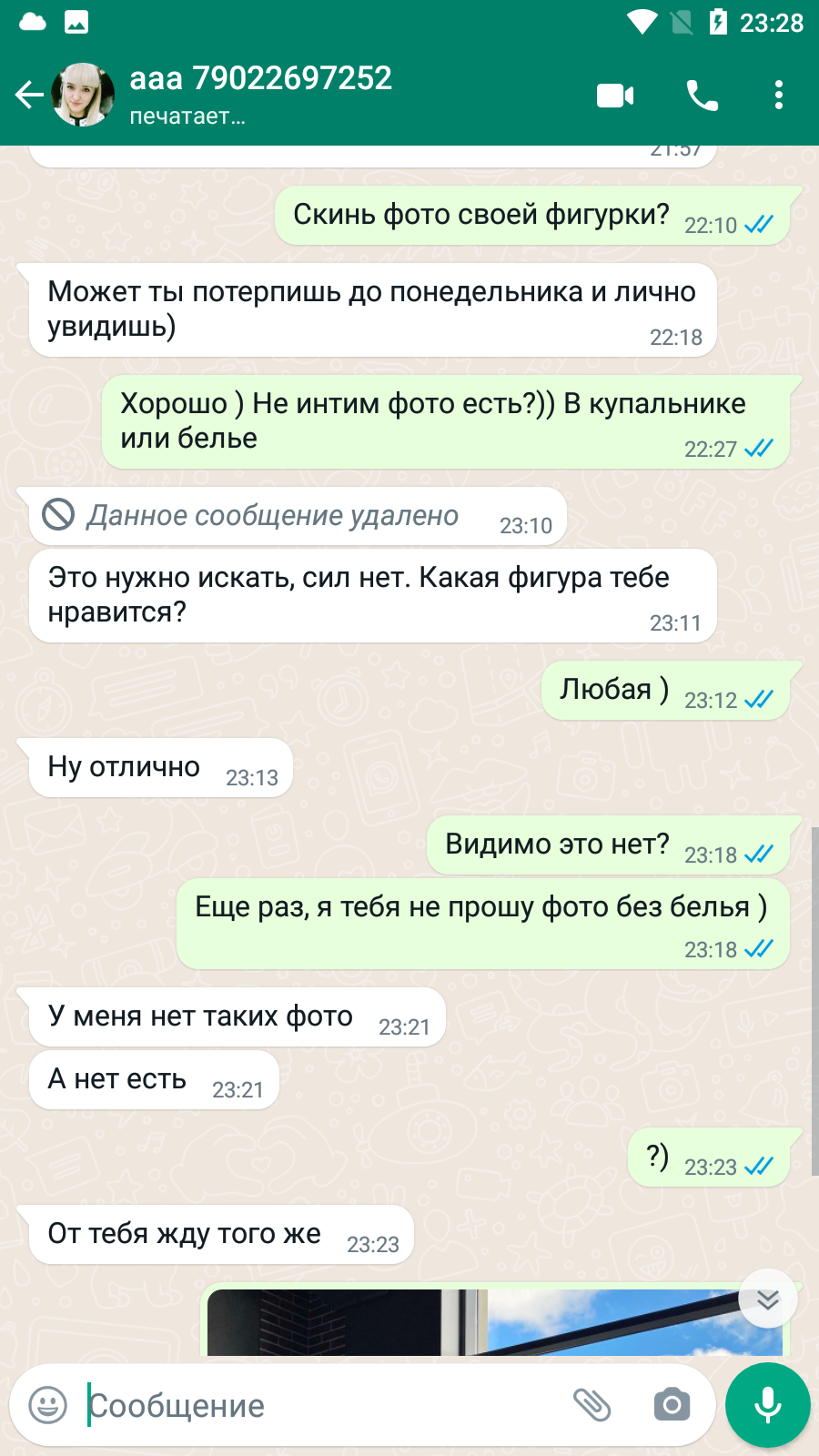Image resolution: width=819 pixels, height=1456 pixels.
Task: Attach a file with the paperclip
Action: [x=591, y=1405]
